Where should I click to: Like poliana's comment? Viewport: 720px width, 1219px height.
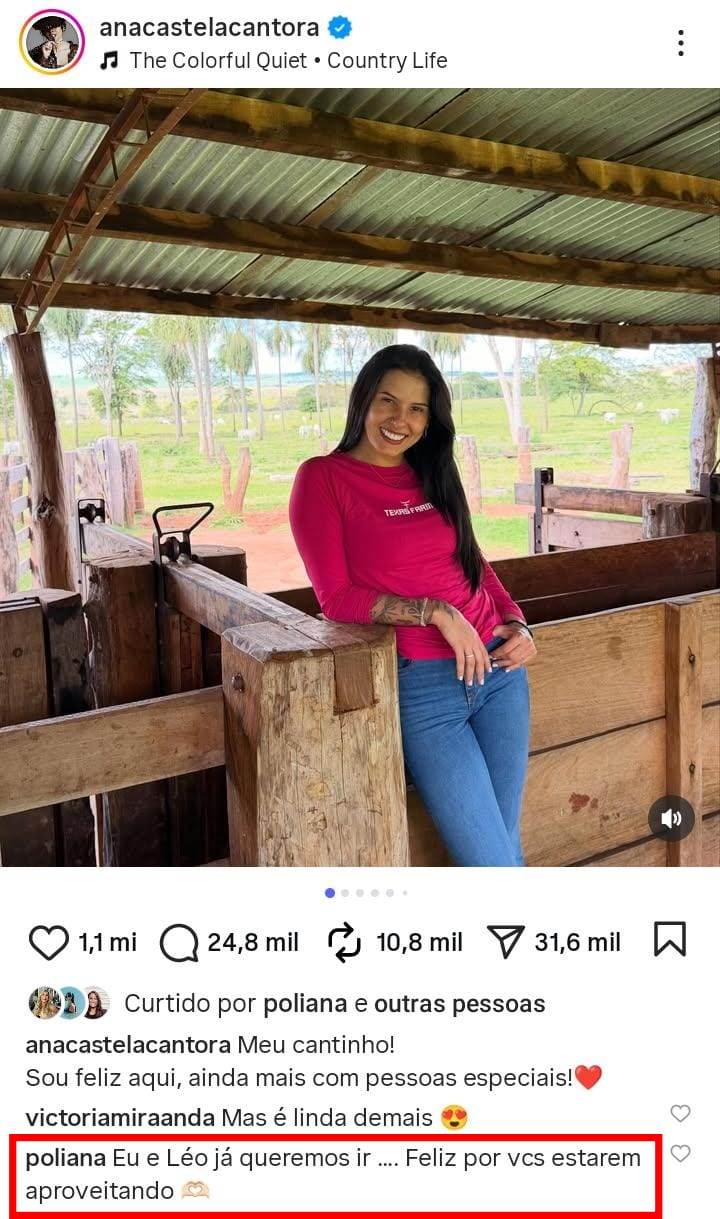coord(680,1154)
